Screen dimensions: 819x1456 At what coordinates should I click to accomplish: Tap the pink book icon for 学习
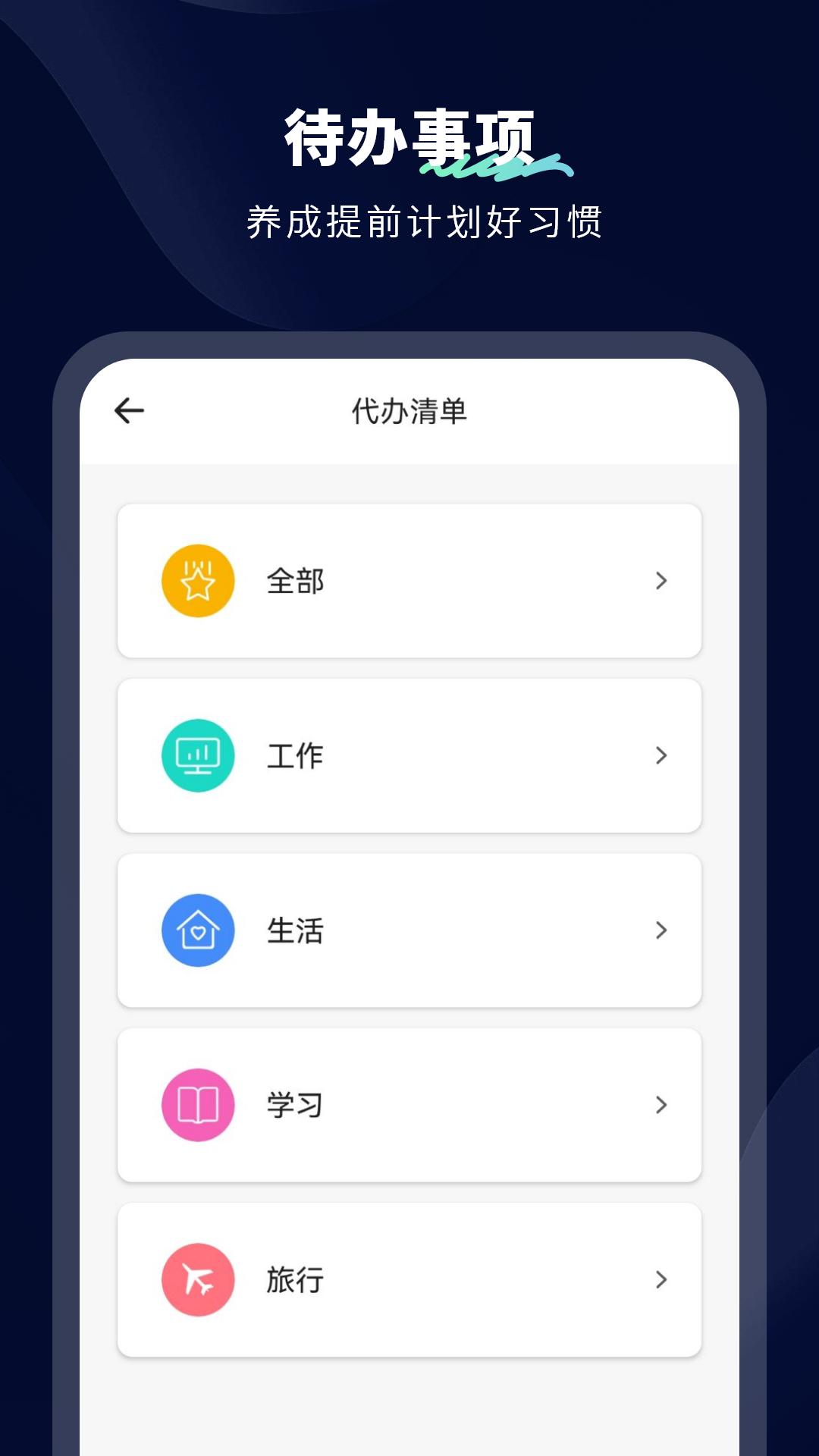click(x=198, y=1105)
